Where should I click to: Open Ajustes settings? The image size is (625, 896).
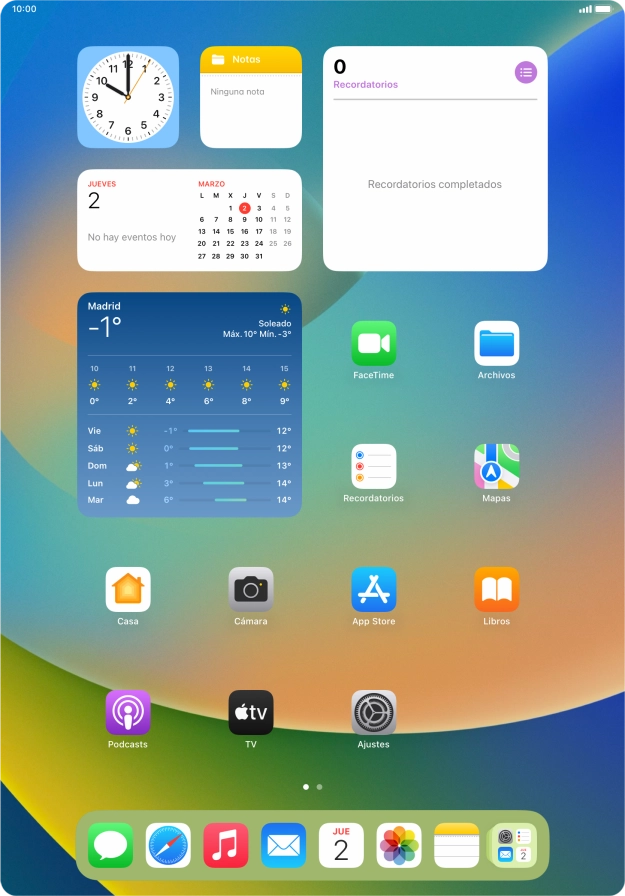pos(374,713)
